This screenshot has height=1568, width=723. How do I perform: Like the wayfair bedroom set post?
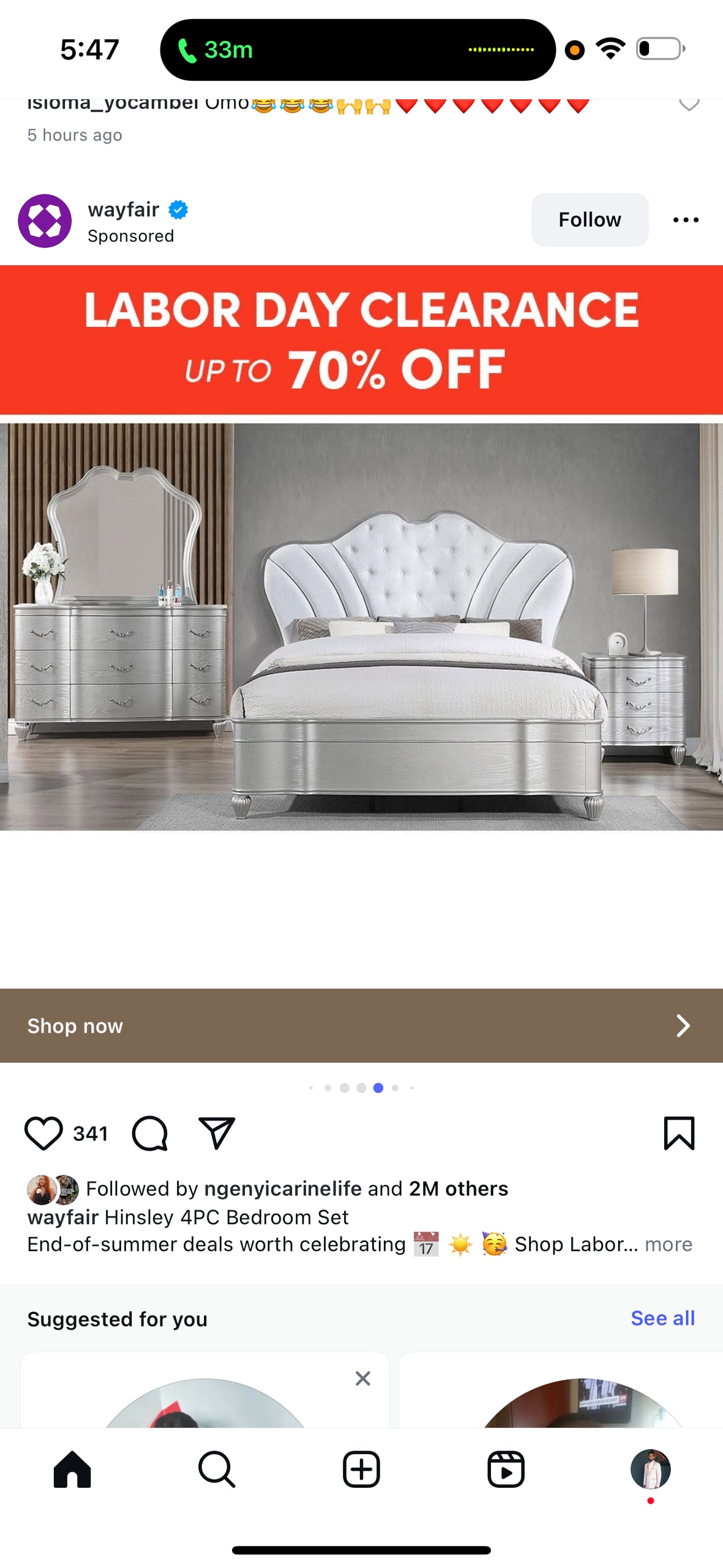(43, 1133)
